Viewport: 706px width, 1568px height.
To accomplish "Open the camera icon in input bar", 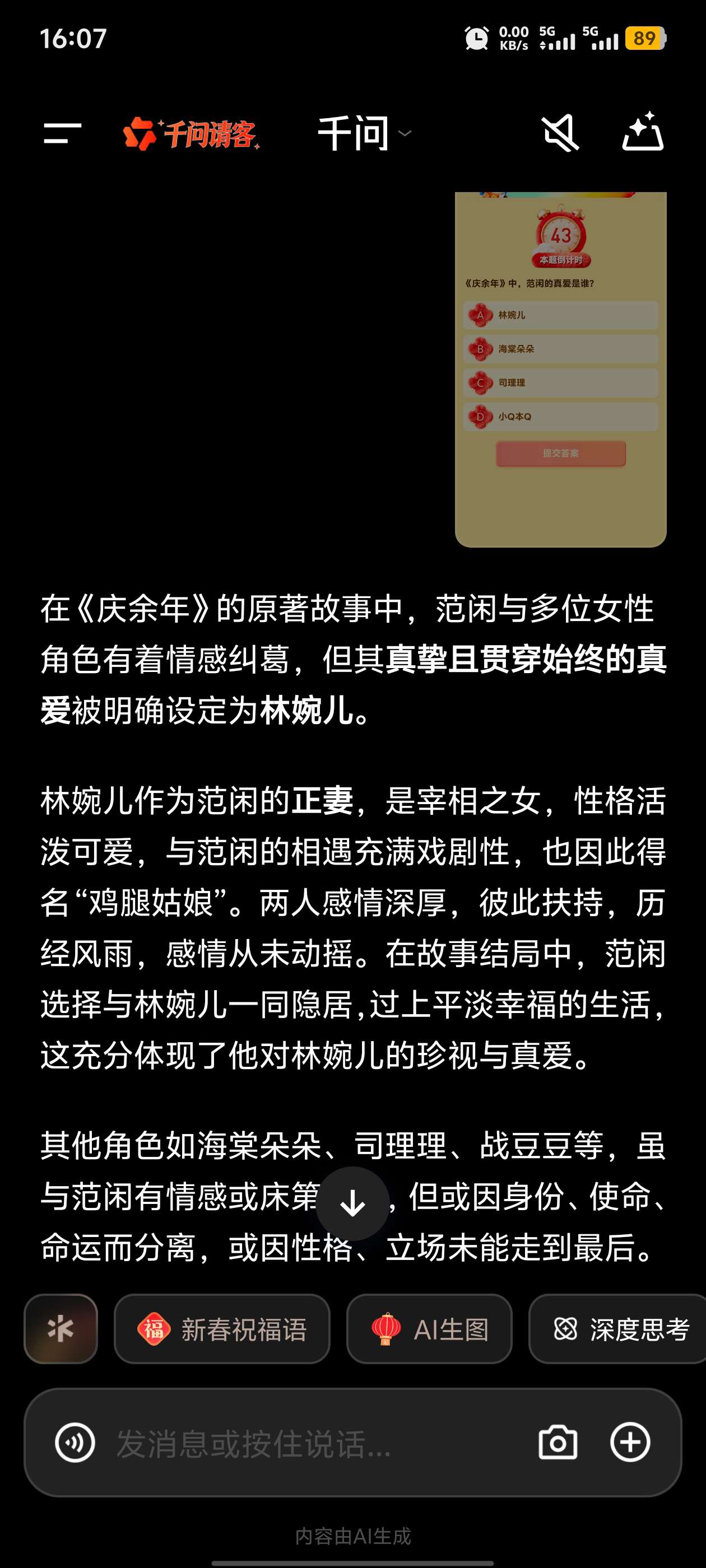I will [558, 1442].
